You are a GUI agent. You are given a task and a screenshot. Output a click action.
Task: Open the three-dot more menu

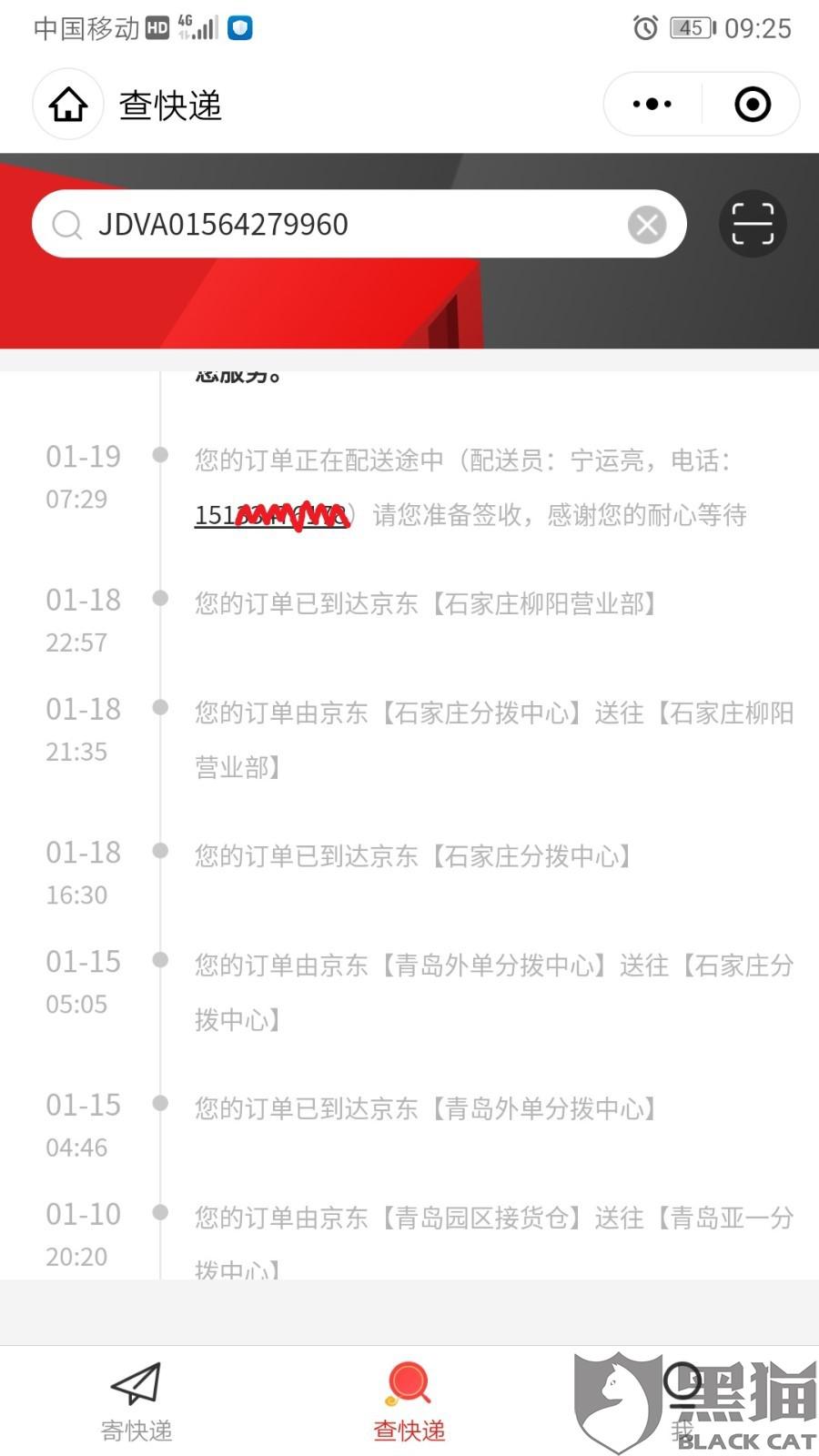pyautogui.click(x=652, y=105)
